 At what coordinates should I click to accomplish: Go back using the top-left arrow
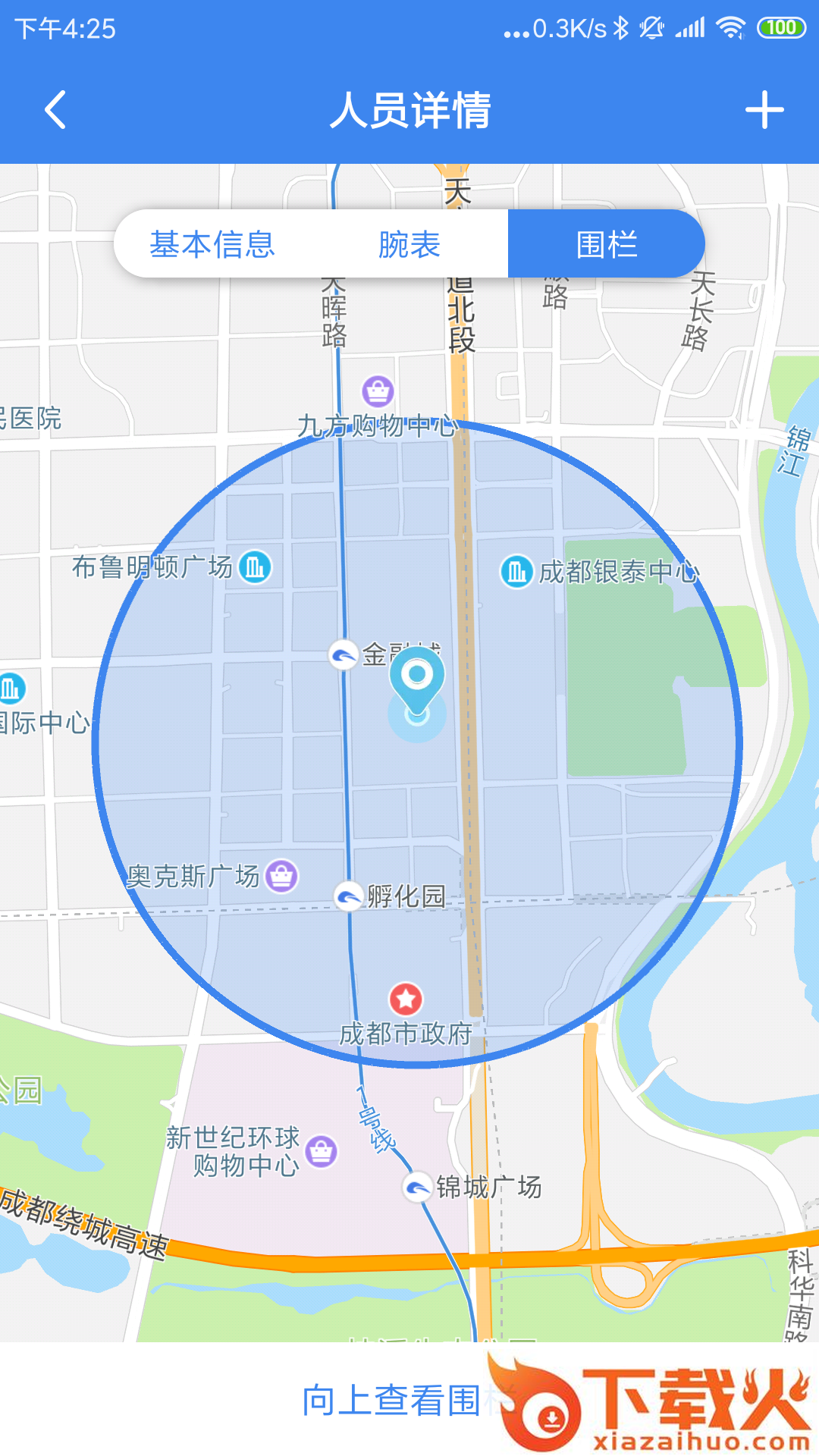click(x=55, y=110)
